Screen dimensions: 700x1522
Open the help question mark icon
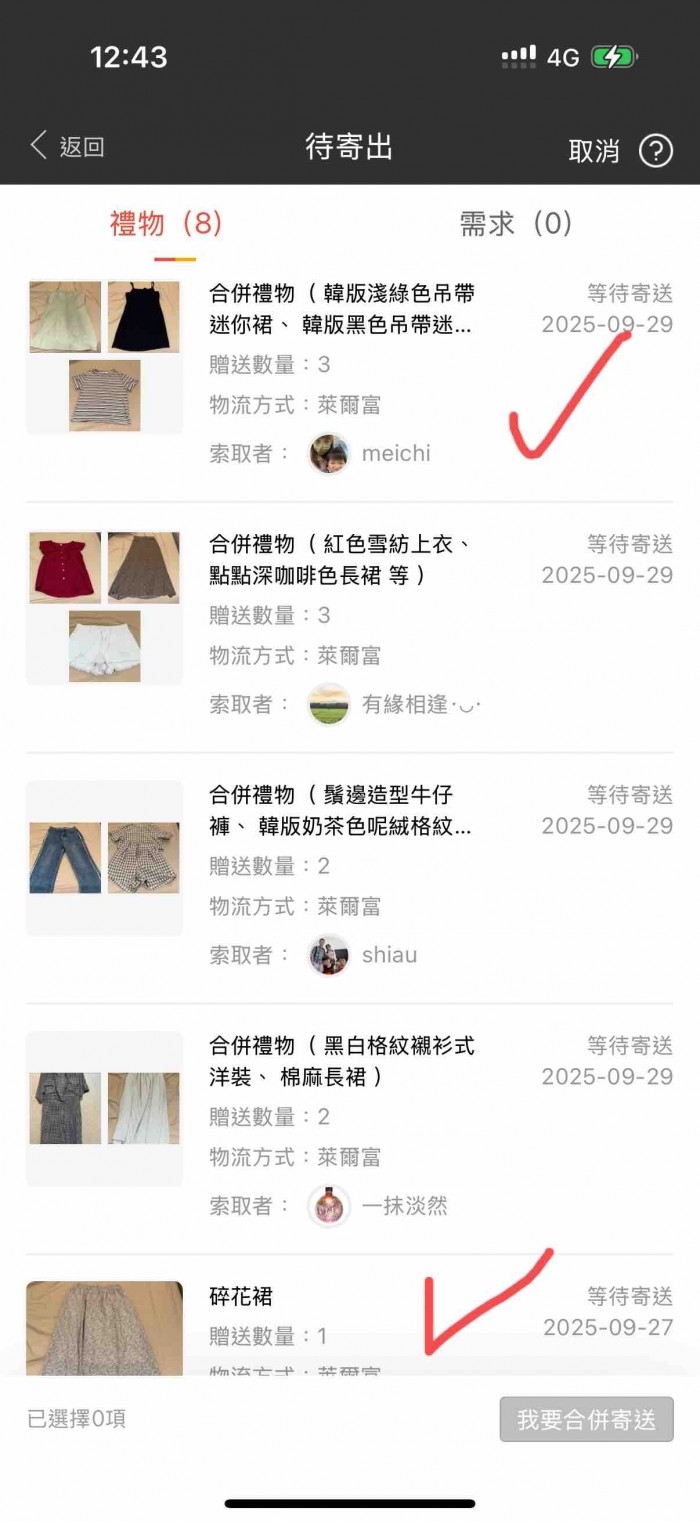(x=656, y=151)
